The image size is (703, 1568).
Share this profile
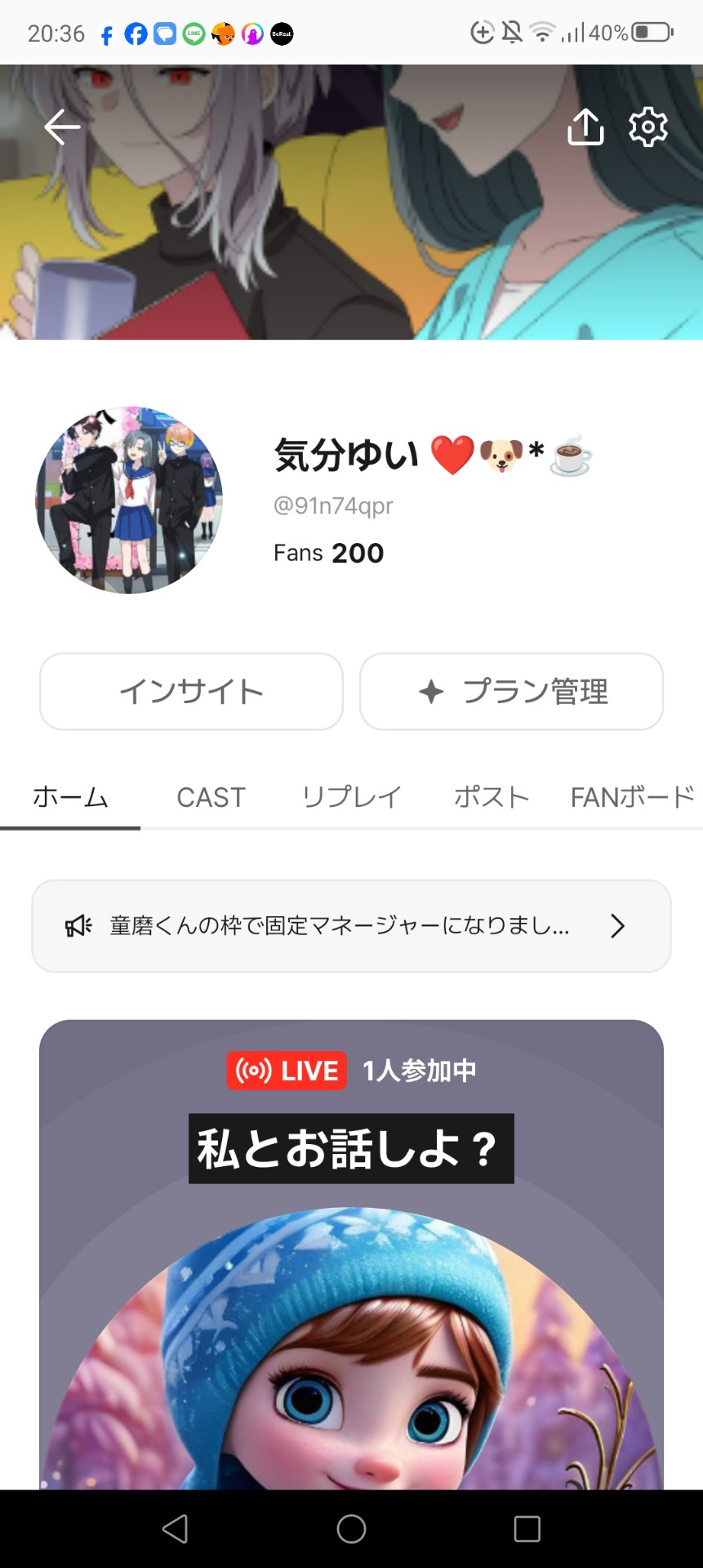pyautogui.click(x=585, y=127)
